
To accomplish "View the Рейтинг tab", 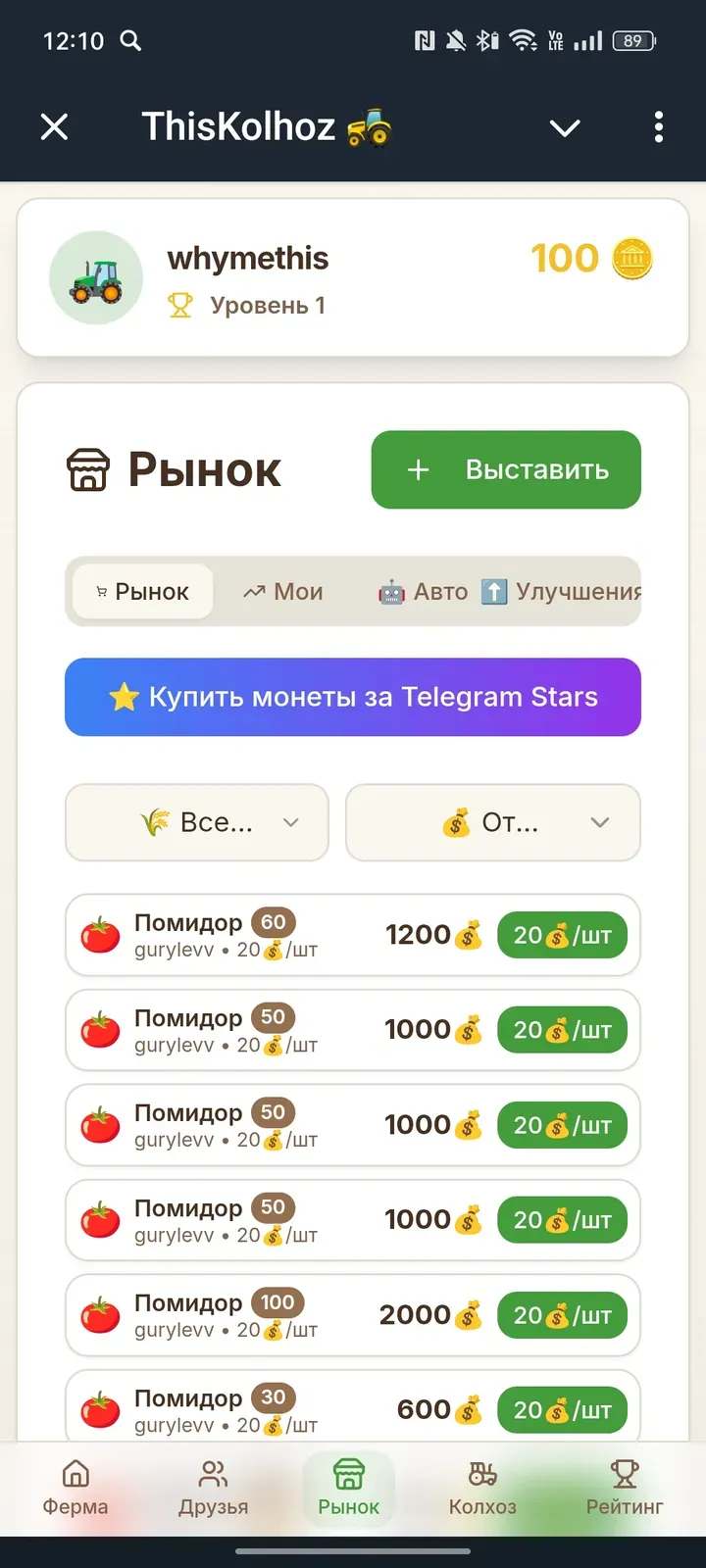I will [x=625, y=1488].
